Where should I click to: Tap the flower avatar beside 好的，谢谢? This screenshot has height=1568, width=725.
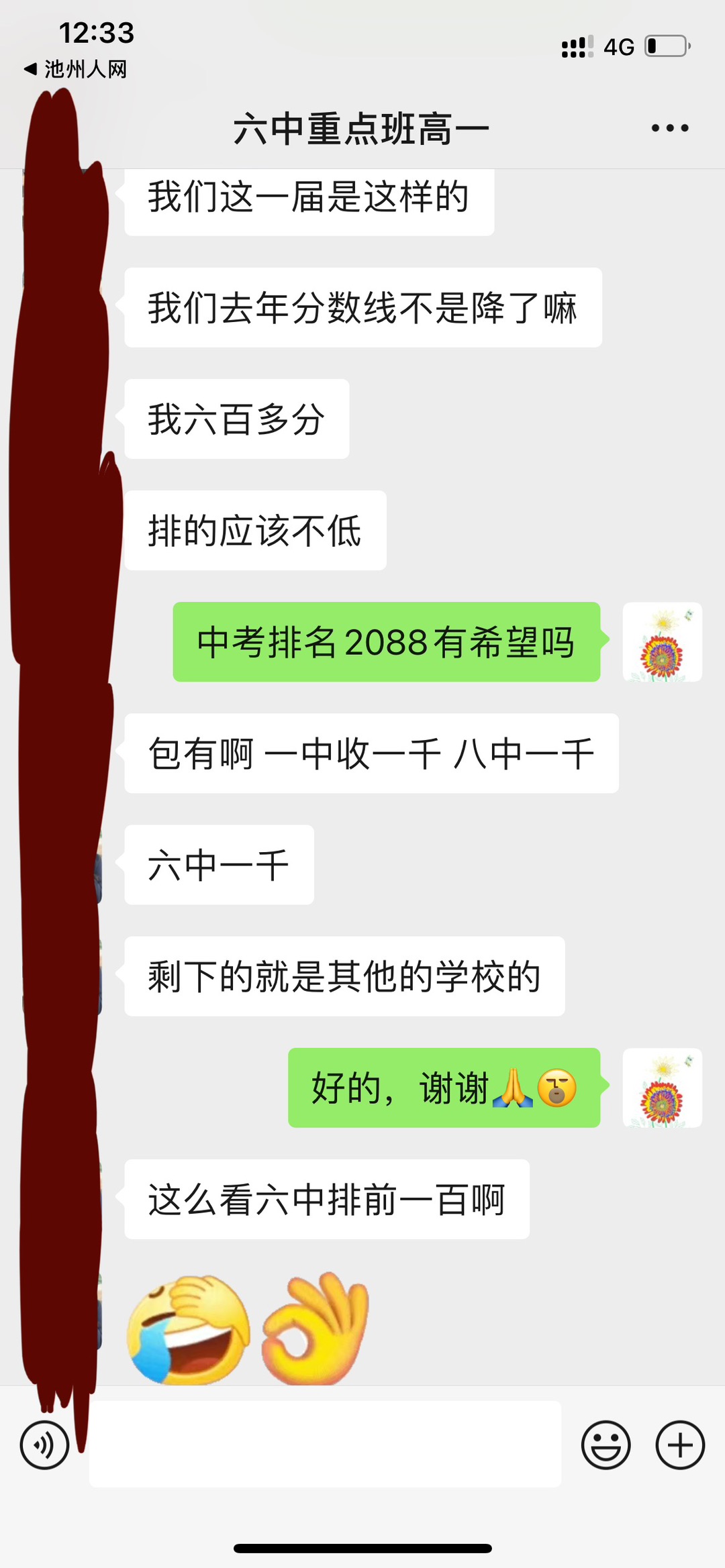pyautogui.click(x=662, y=1088)
